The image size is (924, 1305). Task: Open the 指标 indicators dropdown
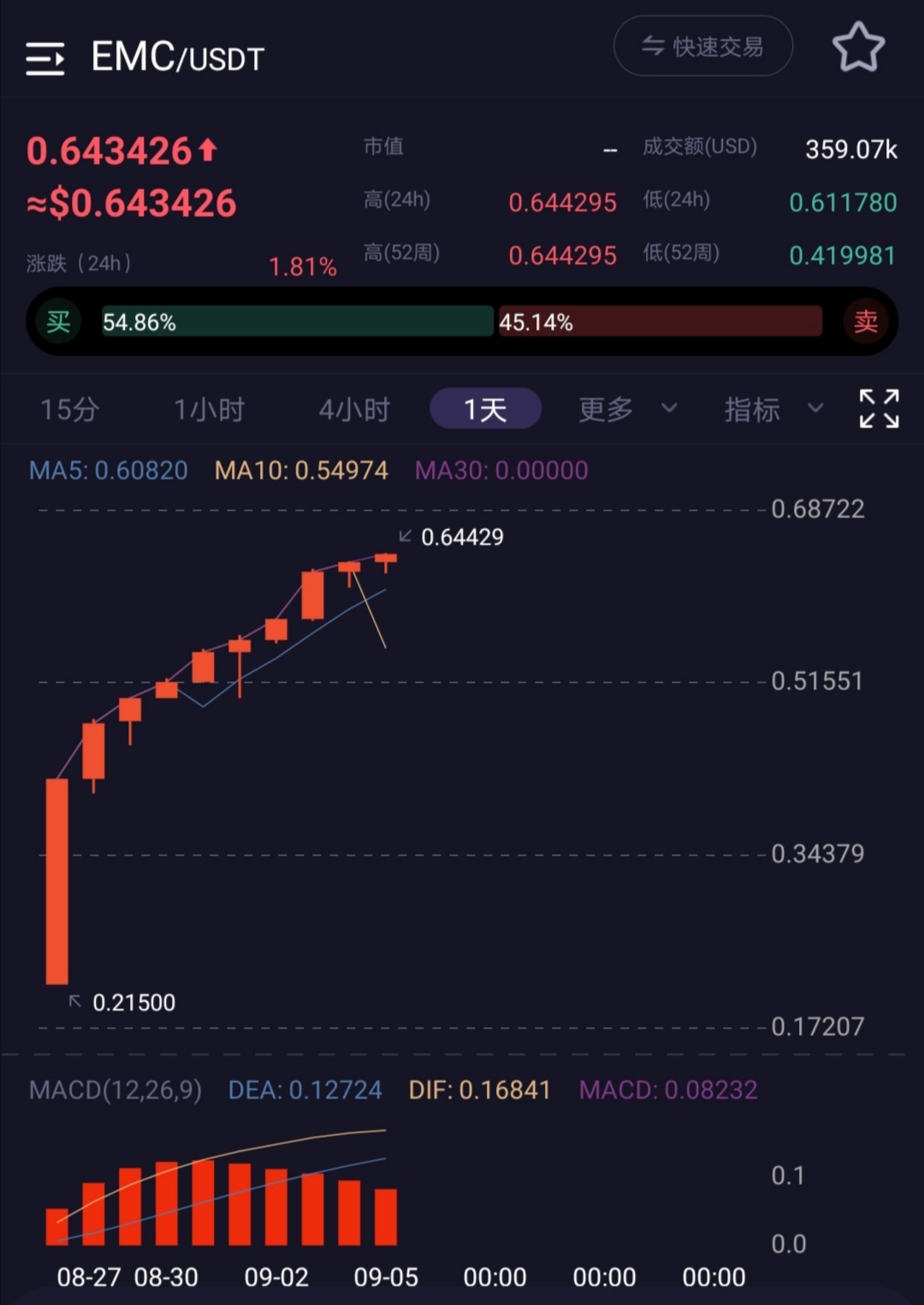click(x=773, y=409)
